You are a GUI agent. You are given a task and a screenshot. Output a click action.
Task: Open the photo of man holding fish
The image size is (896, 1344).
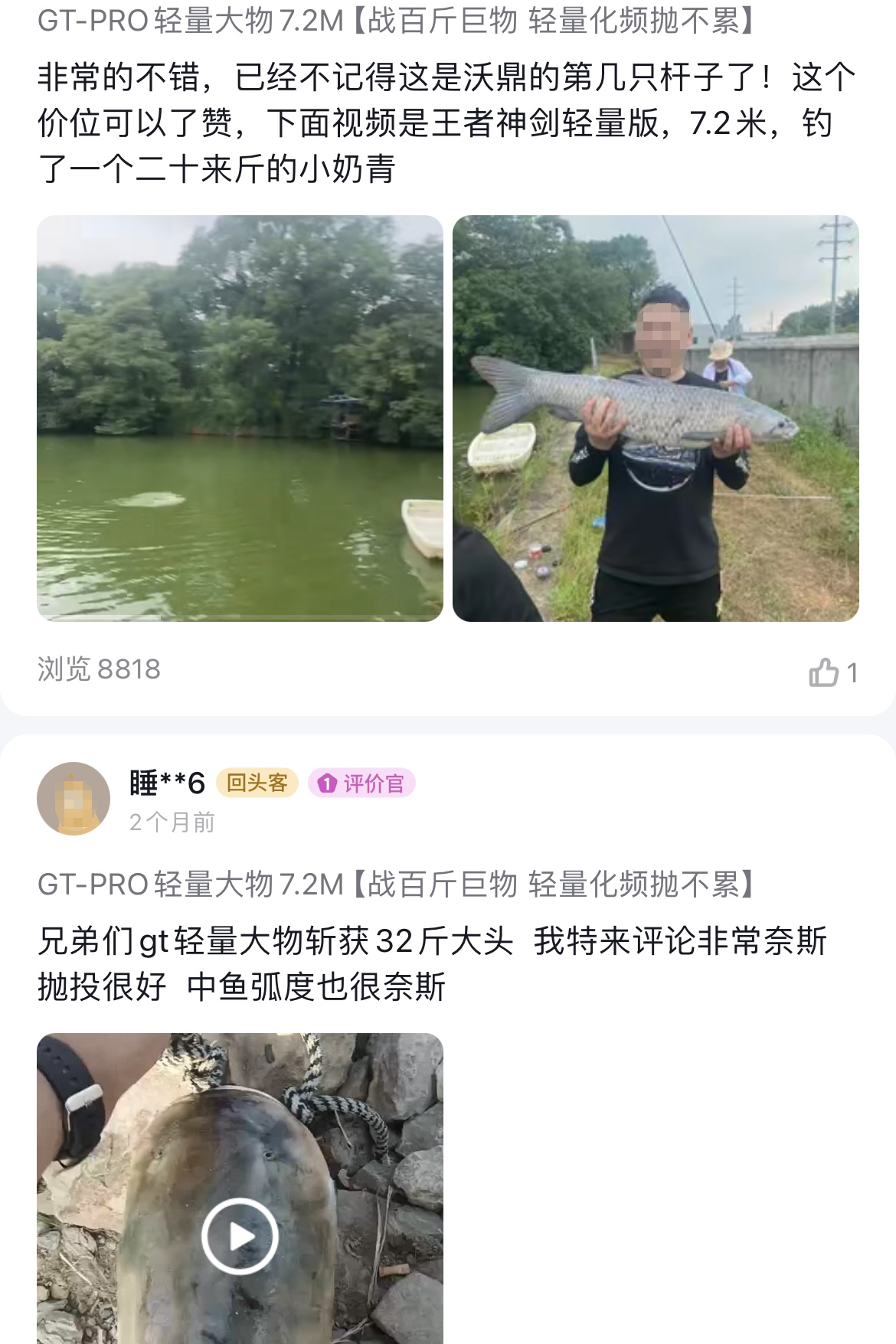656,418
